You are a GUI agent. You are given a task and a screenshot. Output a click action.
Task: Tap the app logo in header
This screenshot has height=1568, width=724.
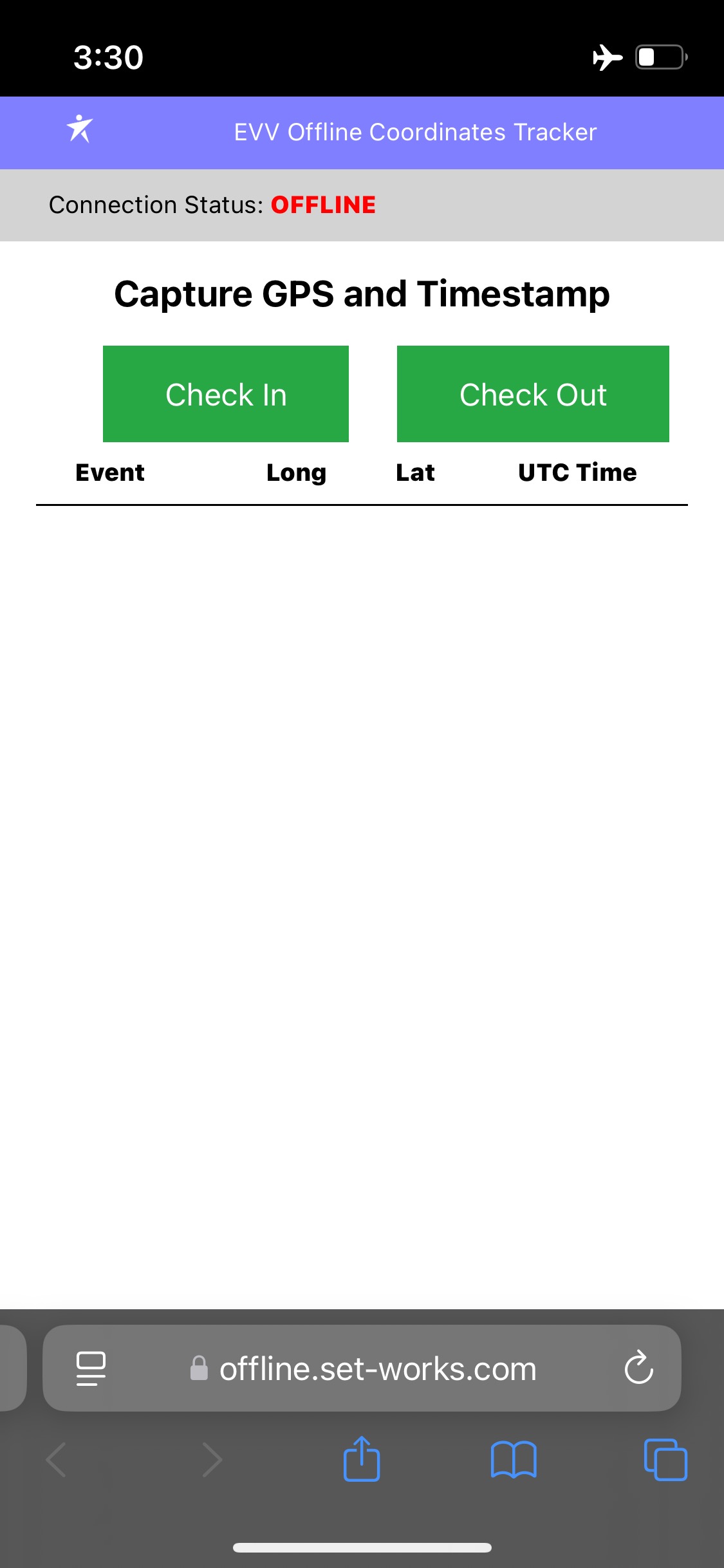click(x=80, y=129)
